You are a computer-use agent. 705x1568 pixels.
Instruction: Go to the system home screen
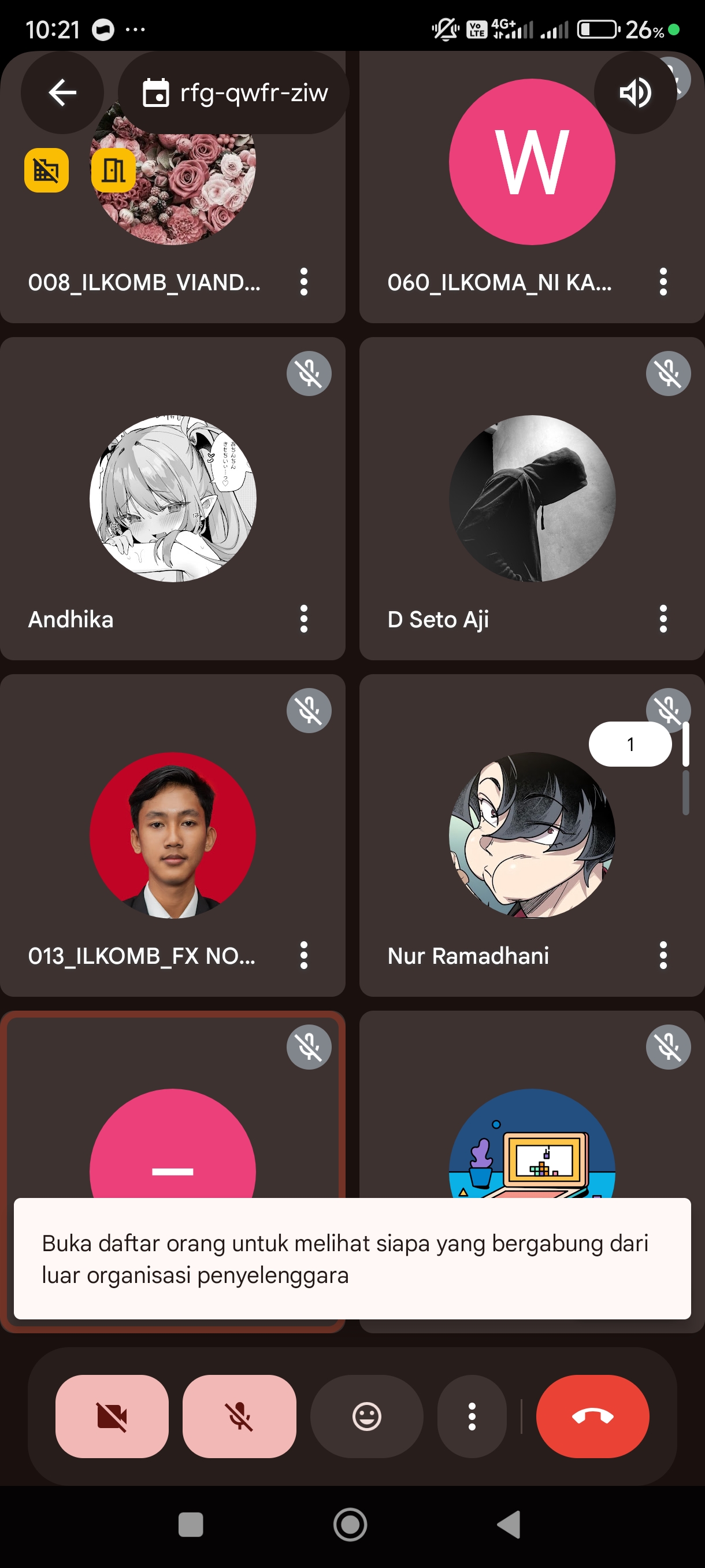pos(350,1524)
